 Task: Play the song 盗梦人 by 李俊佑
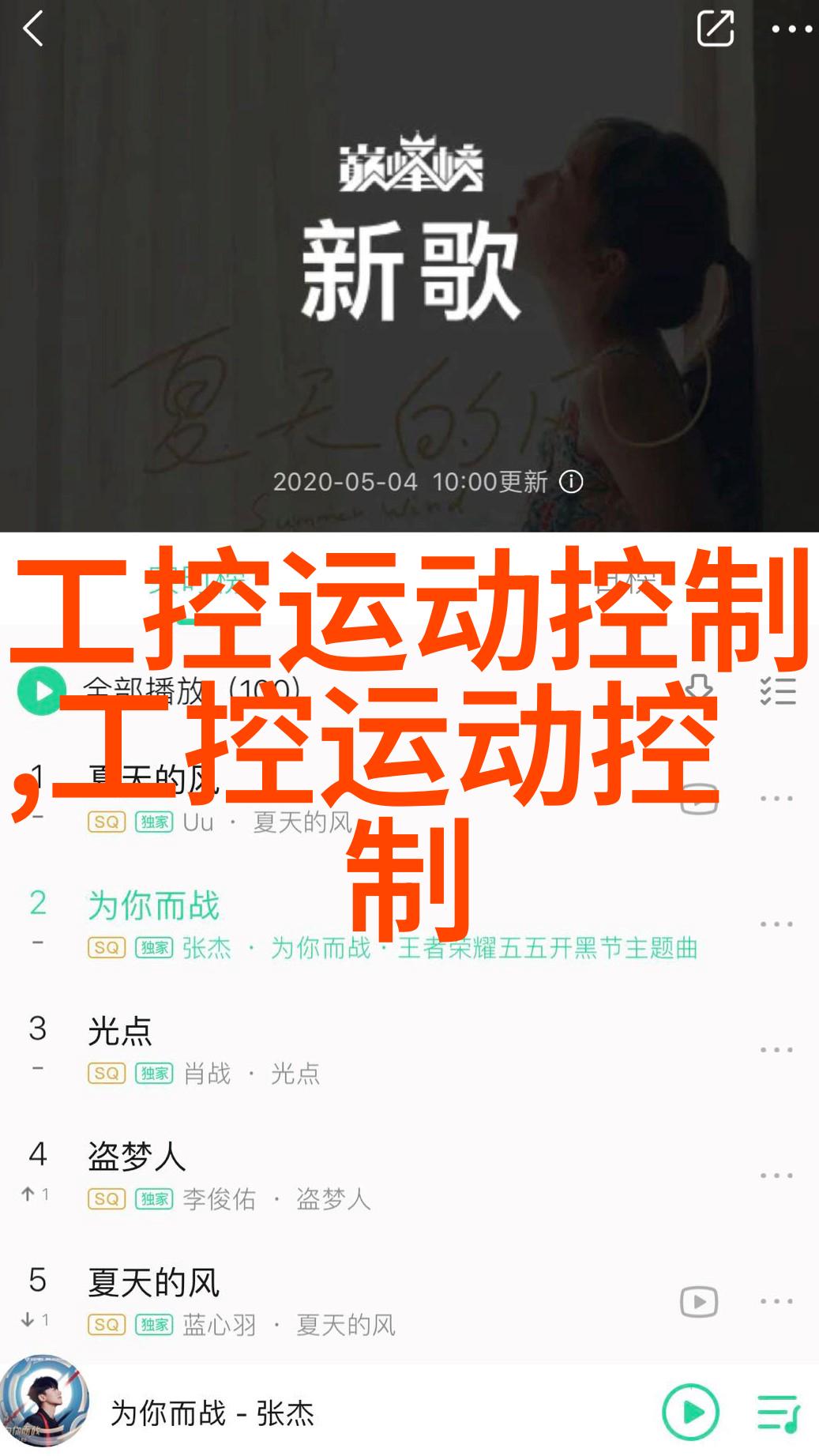[x=316, y=1175]
